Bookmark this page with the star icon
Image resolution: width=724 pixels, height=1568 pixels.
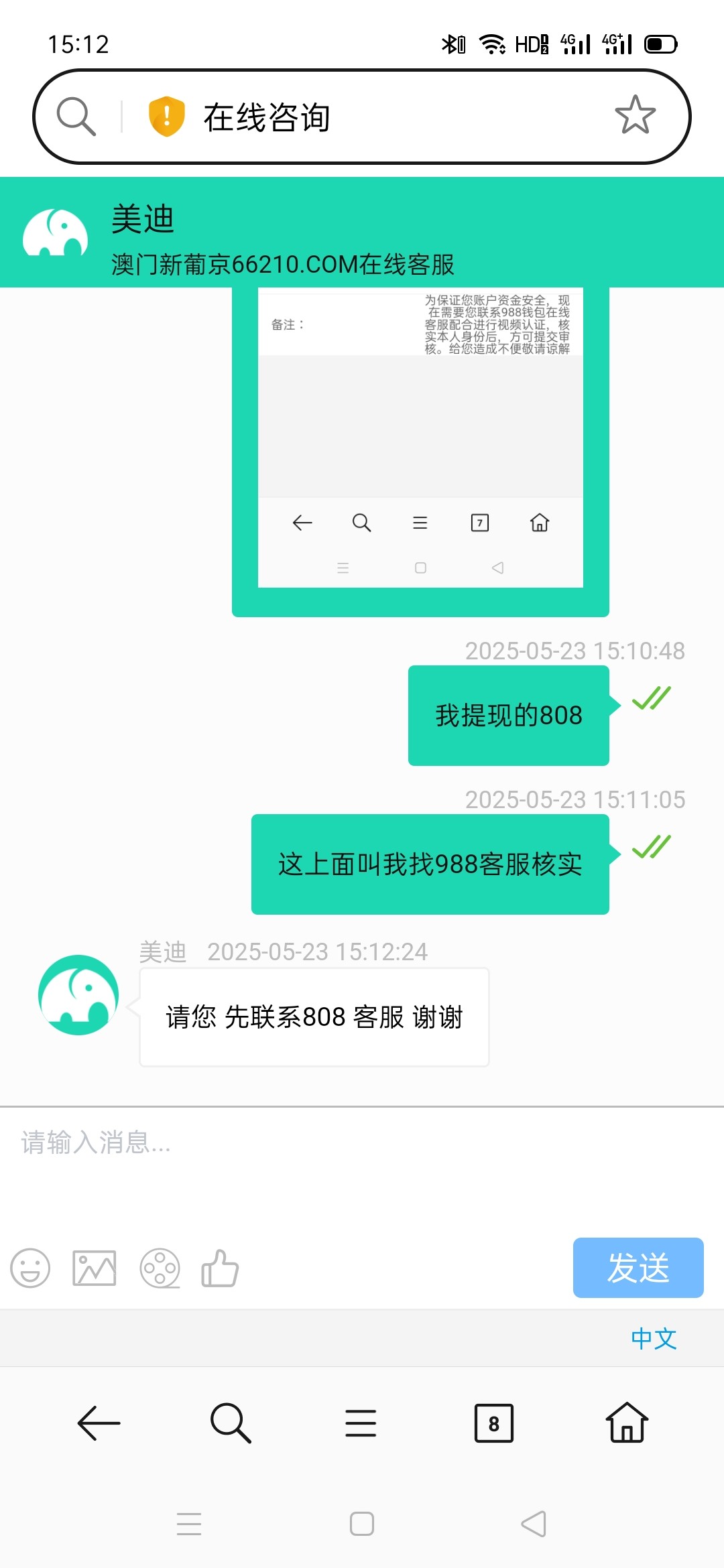634,115
